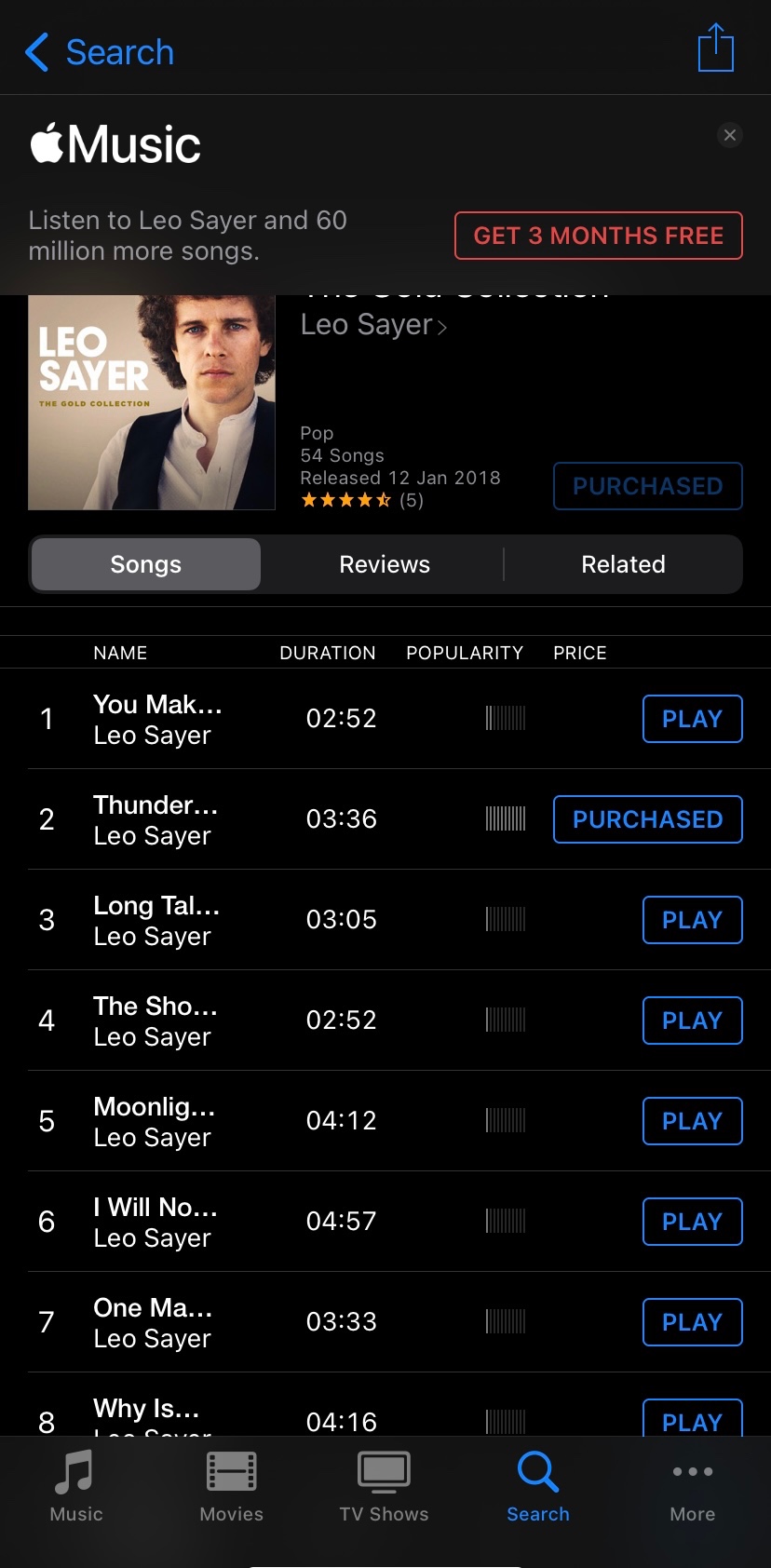Tap Purchased button for Thunder…
The image size is (771, 1568).
(x=647, y=819)
